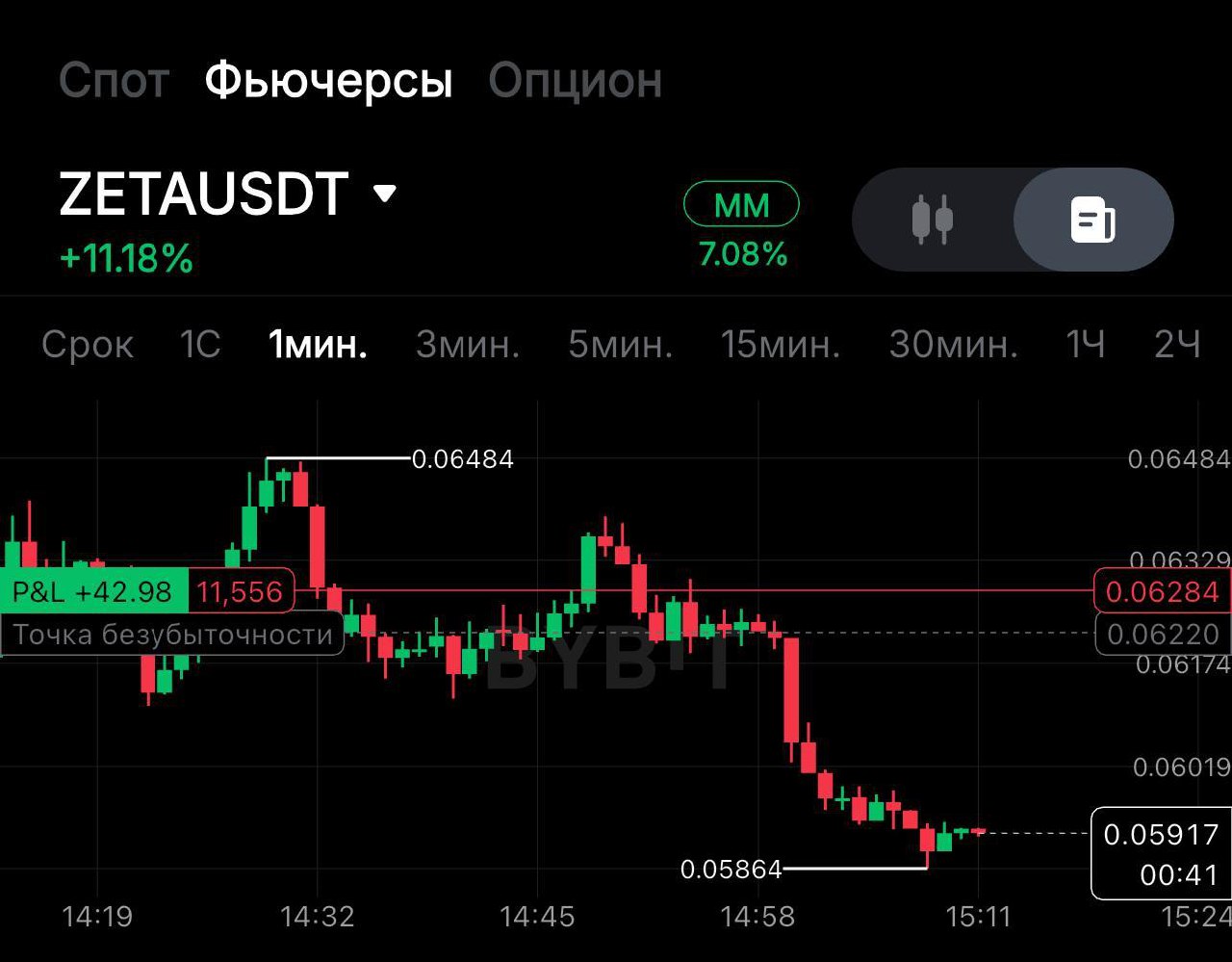Viewport: 1232px width, 962px height.
Task: Switch to the Спот tab
Action: (x=114, y=81)
